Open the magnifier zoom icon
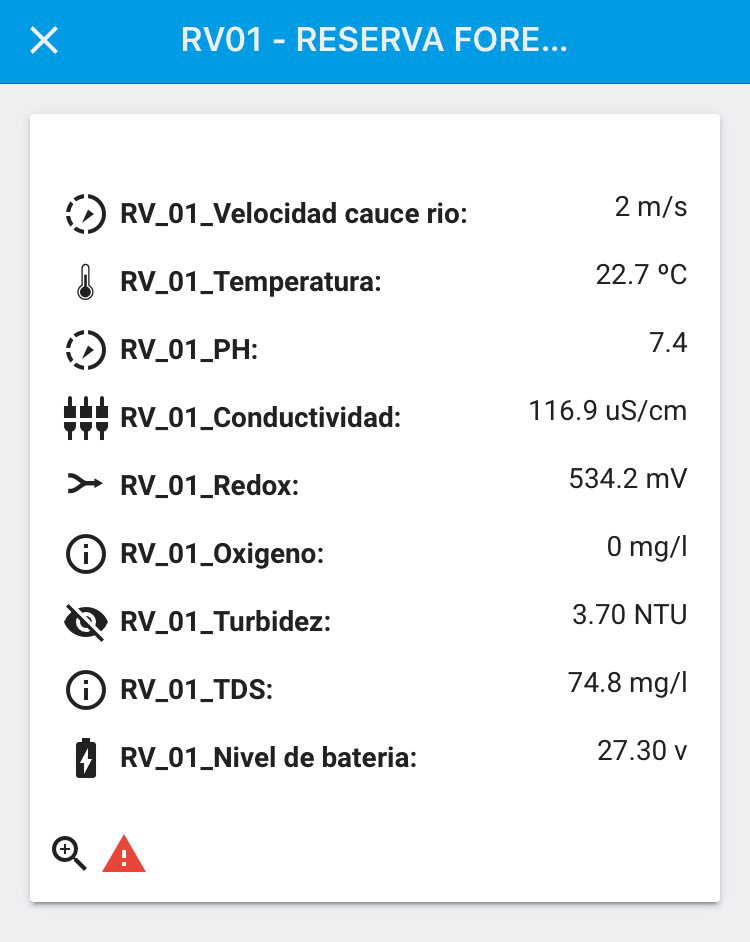Screen dimensions: 750x942 (x=69, y=854)
